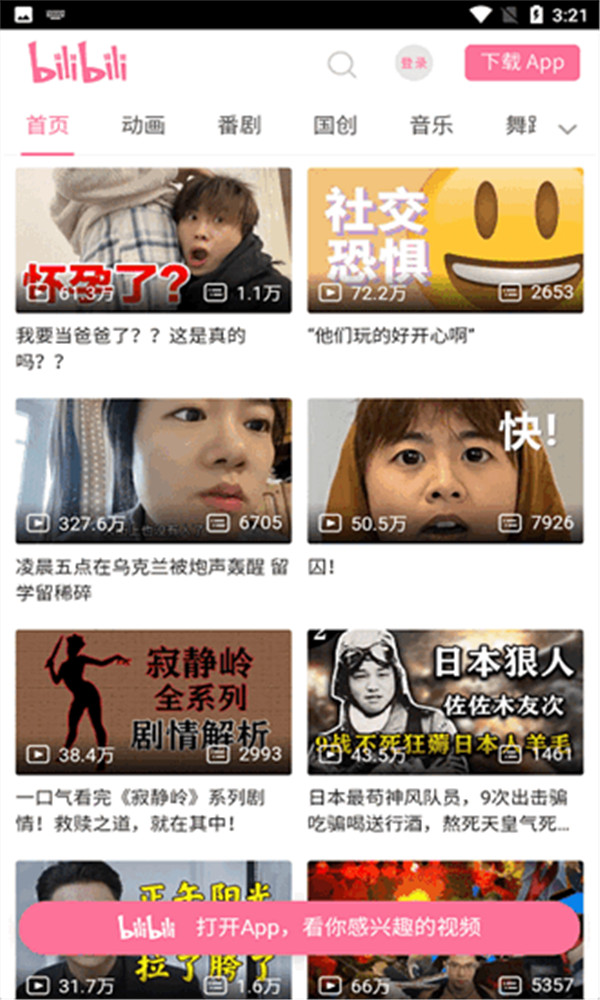Open the search magnifier icon
600x1000 pixels.
(342, 65)
